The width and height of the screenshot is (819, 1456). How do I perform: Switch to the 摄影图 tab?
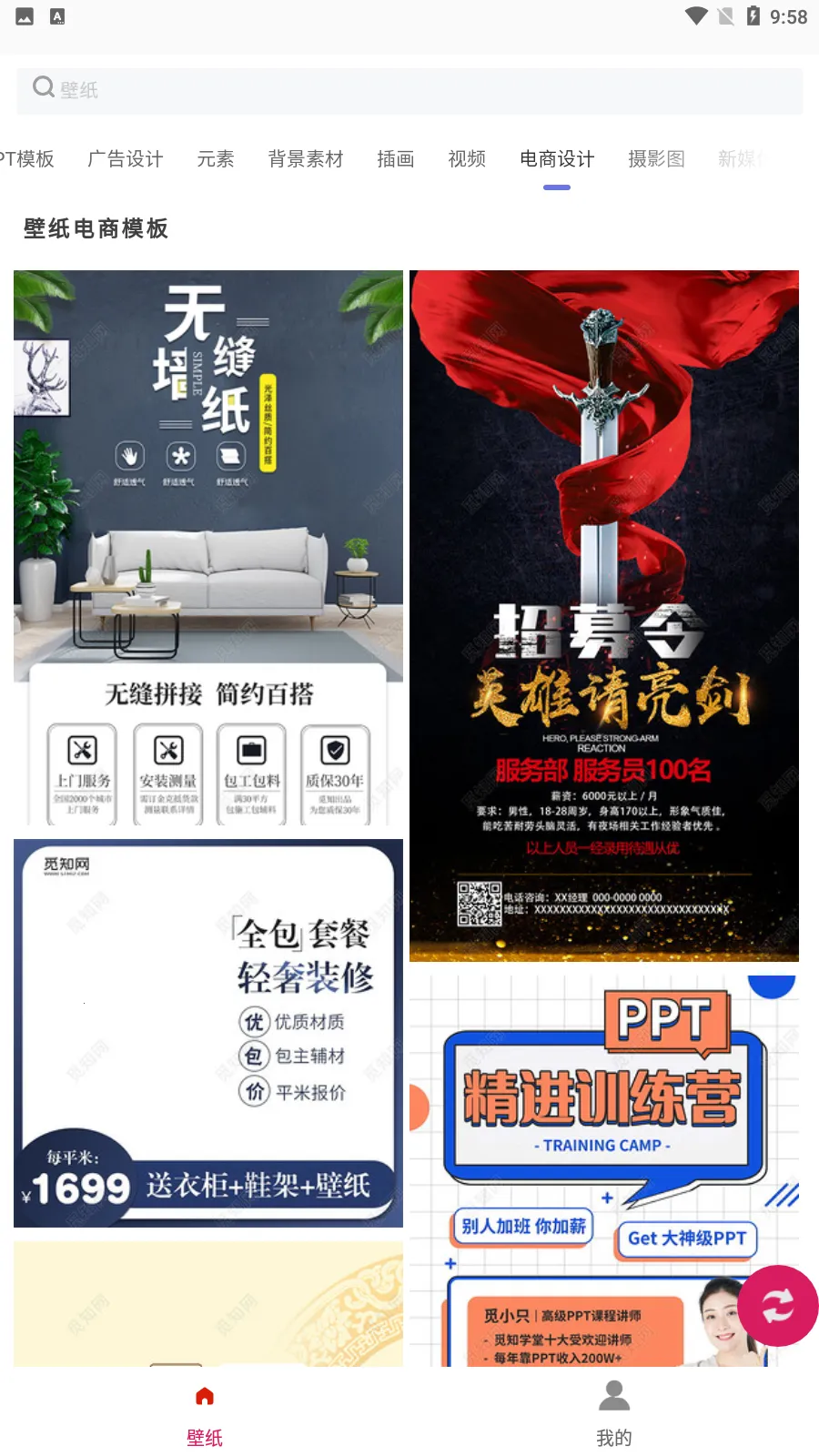(656, 159)
